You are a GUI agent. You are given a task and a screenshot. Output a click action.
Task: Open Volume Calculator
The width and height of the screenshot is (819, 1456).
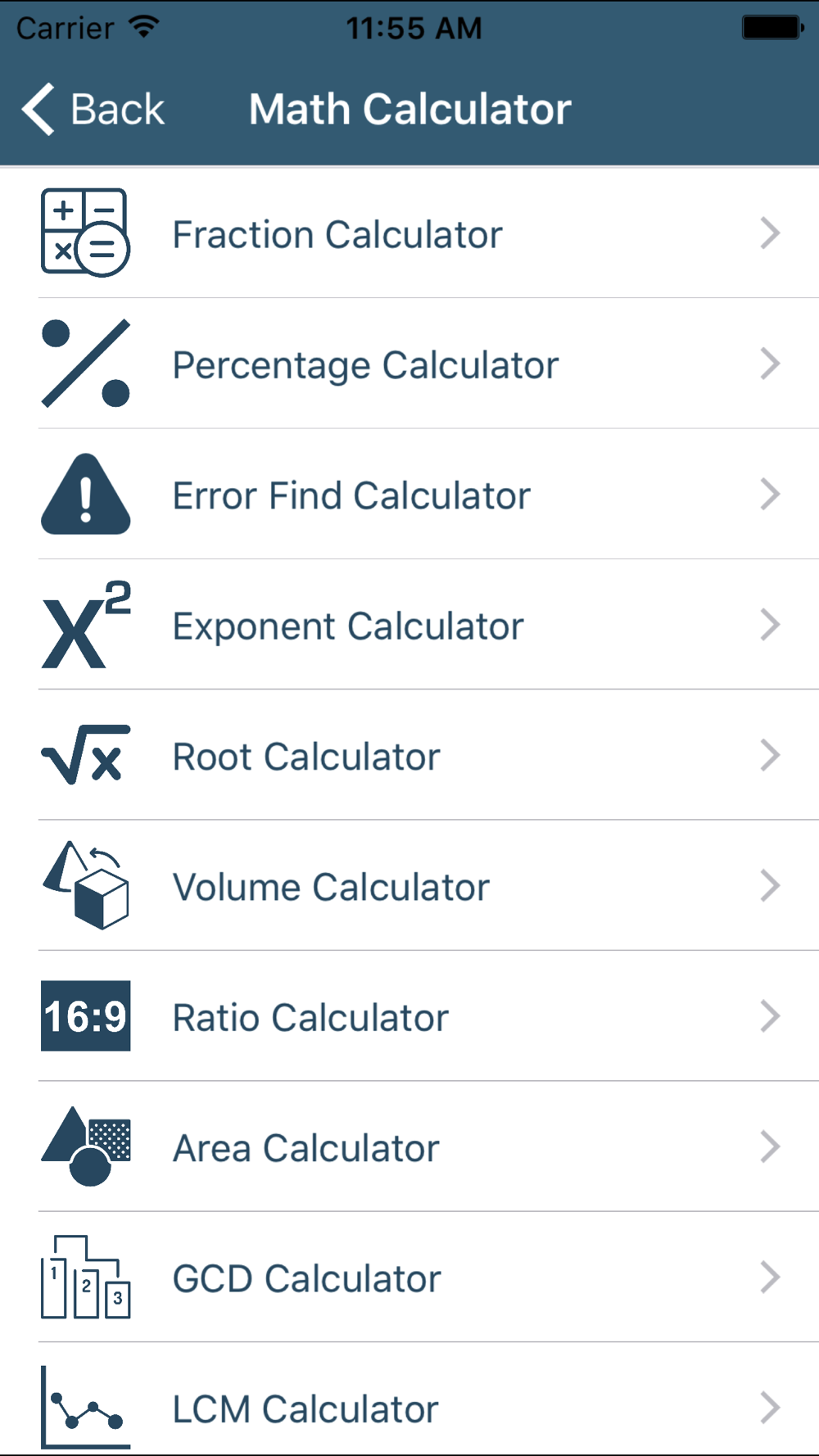click(409, 886)
